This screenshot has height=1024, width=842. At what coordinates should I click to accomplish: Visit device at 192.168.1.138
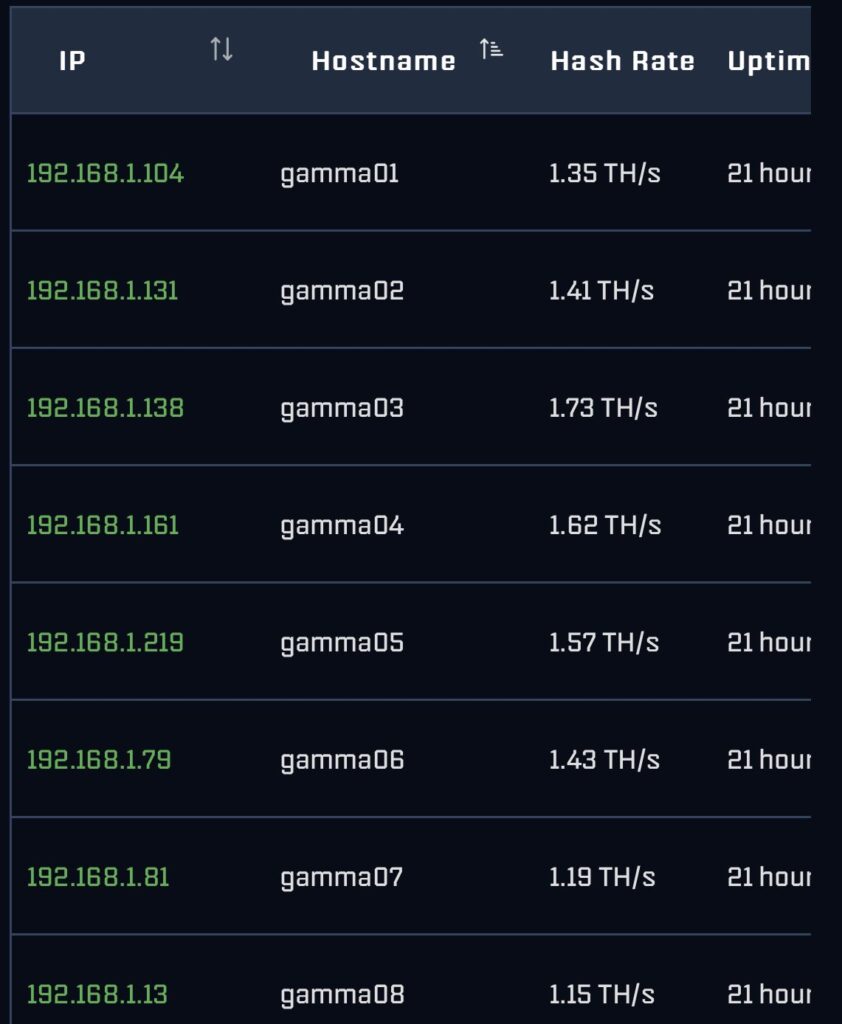click(105, 408)
